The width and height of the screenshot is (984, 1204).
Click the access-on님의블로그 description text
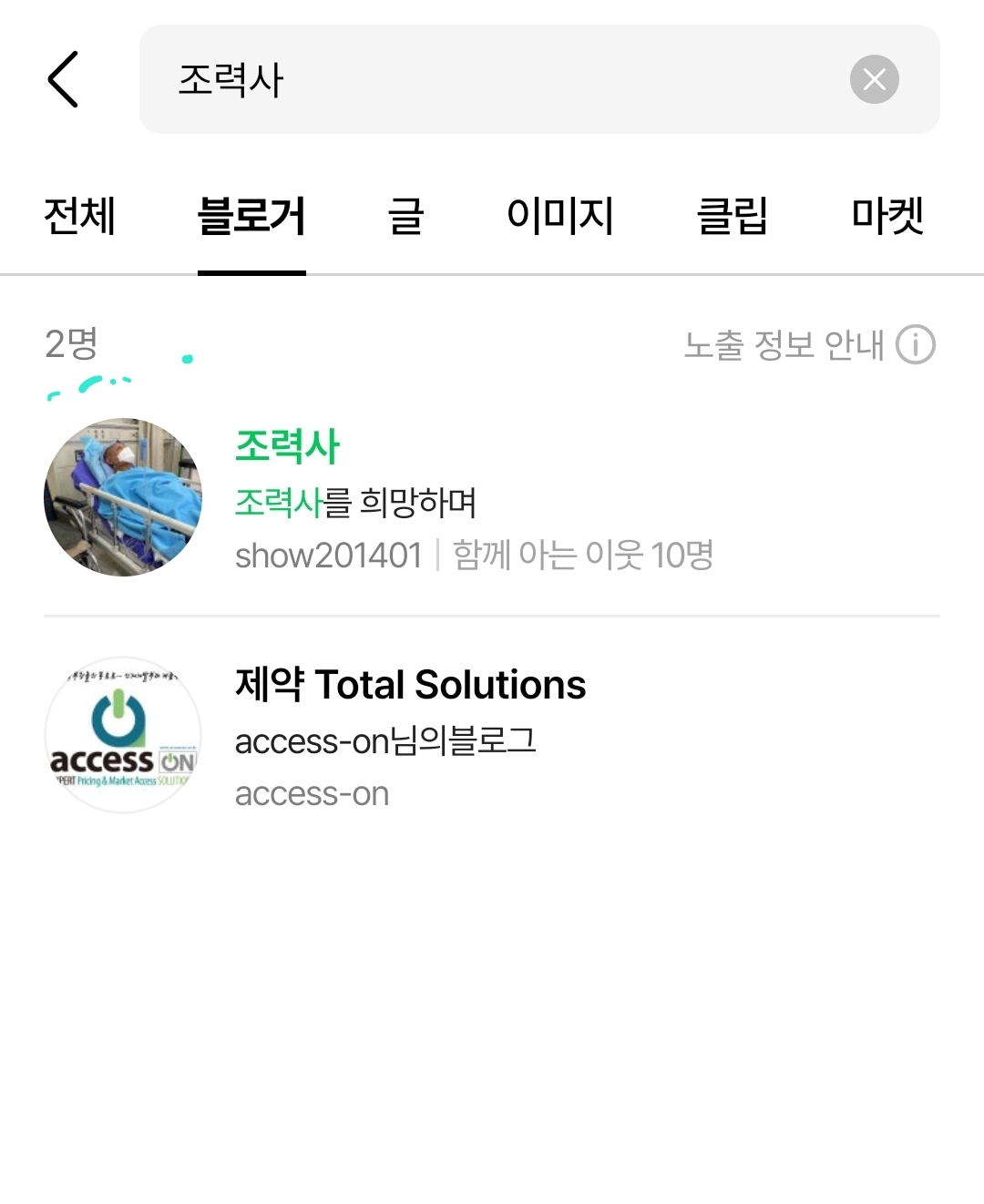tap(386, 740)
